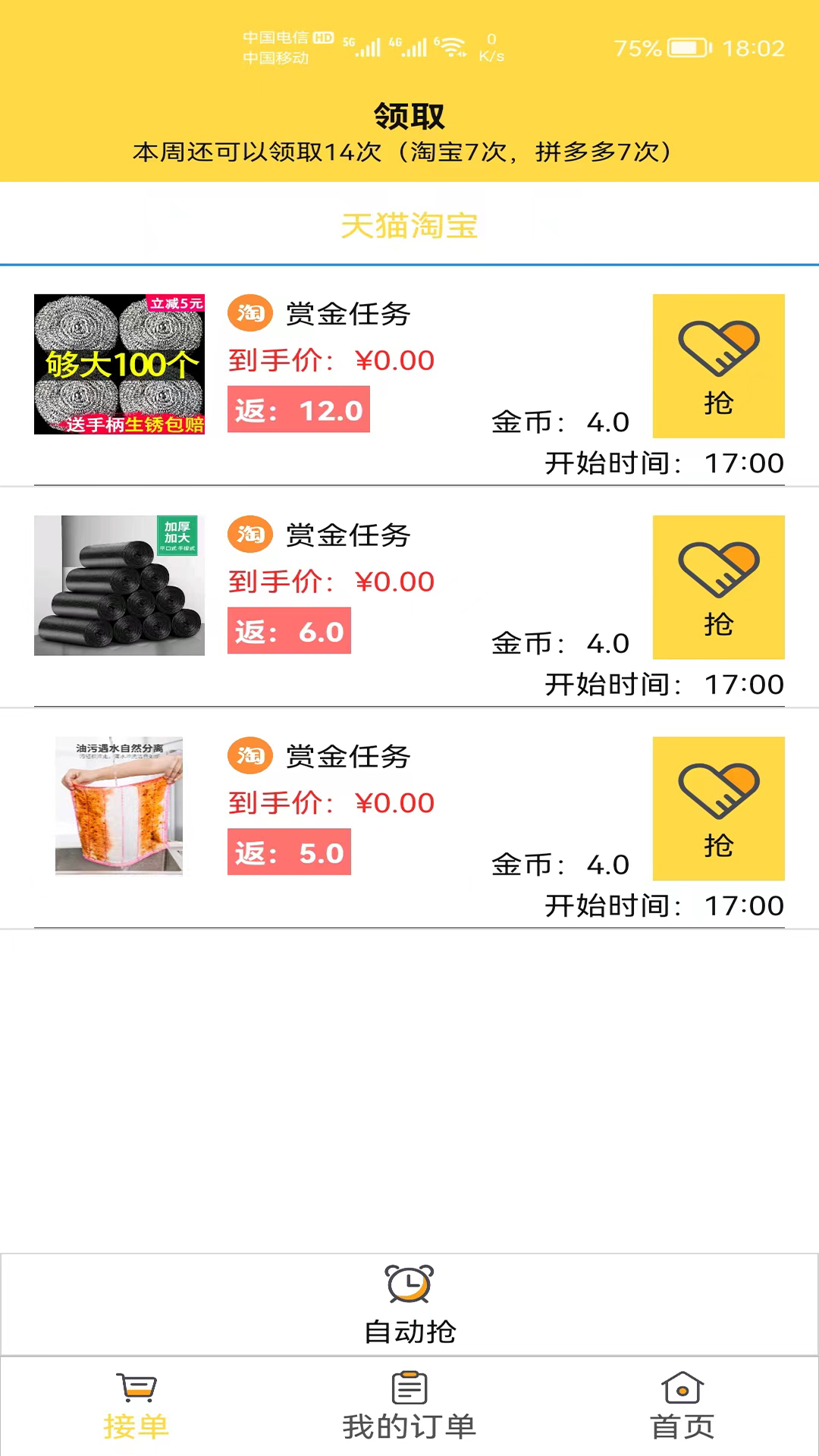Viewport: 819px width, 1456px height.
Task: Go to 首页 using the home icon
Action: (682, 1394)
